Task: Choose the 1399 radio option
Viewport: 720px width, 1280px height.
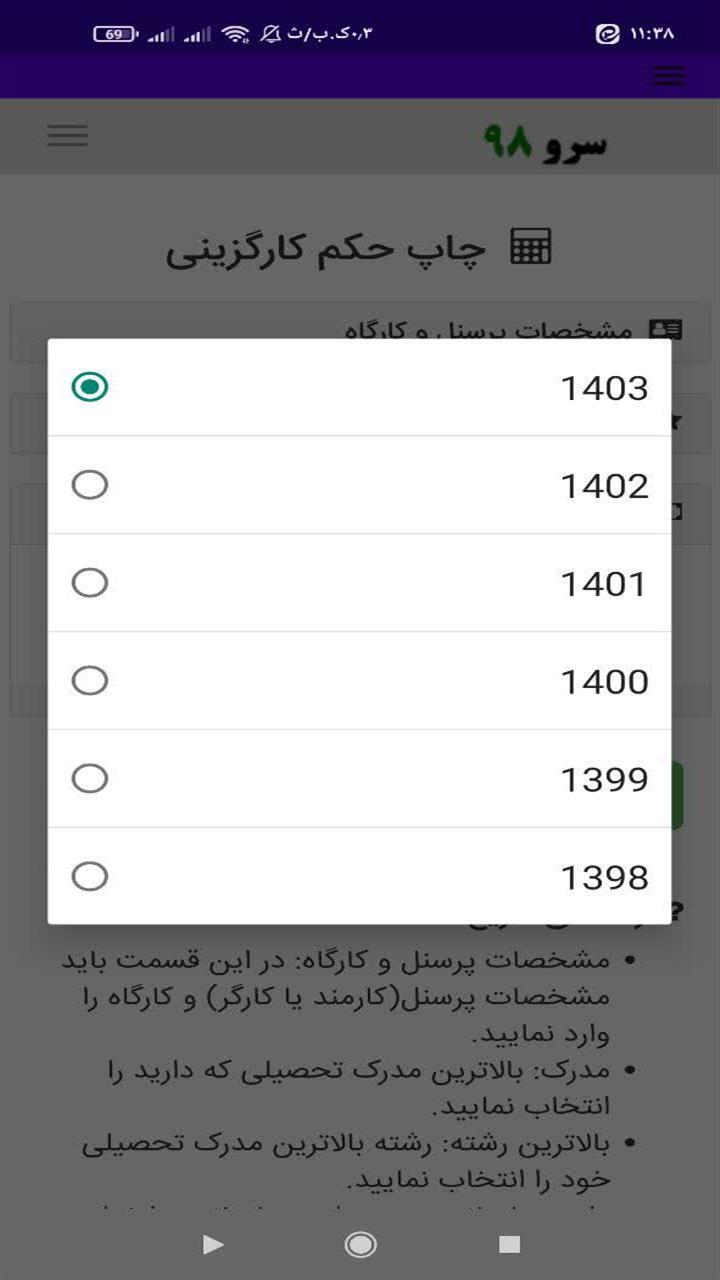Action: coord(360,779)
